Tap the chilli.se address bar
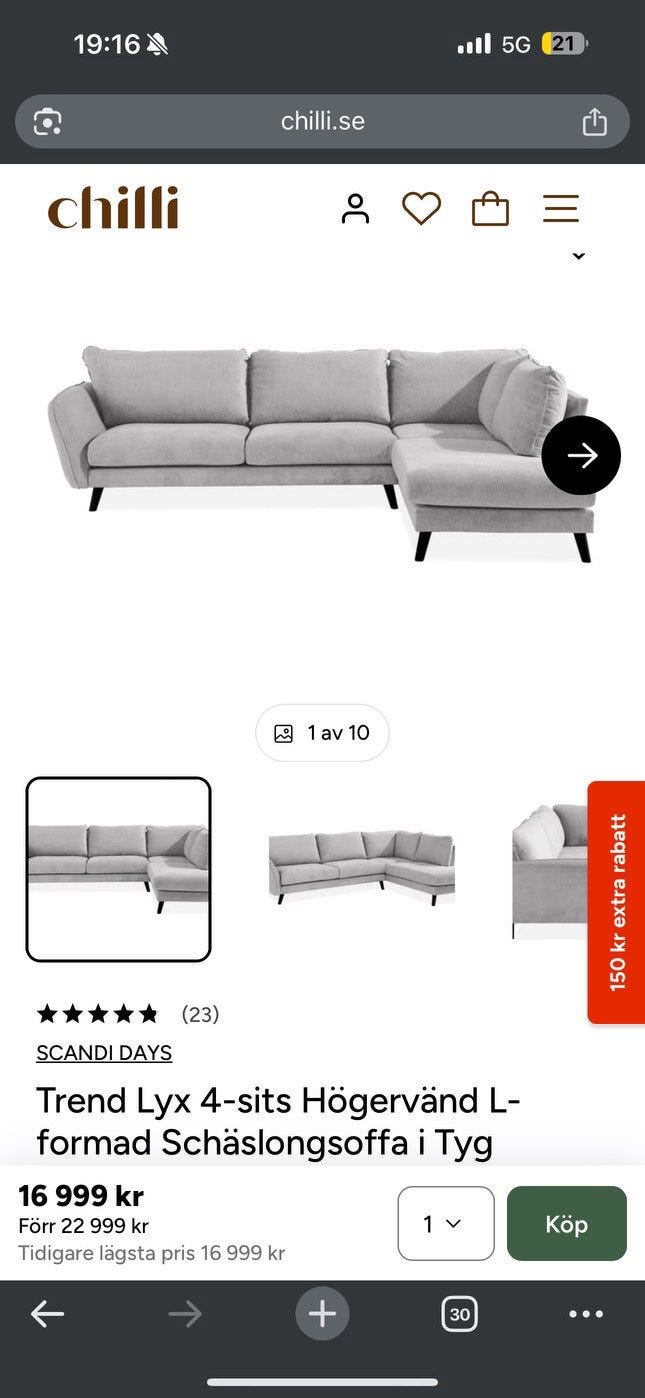Image resolution: width=645 pixels, height=1398 pixels. pos(322,122)
